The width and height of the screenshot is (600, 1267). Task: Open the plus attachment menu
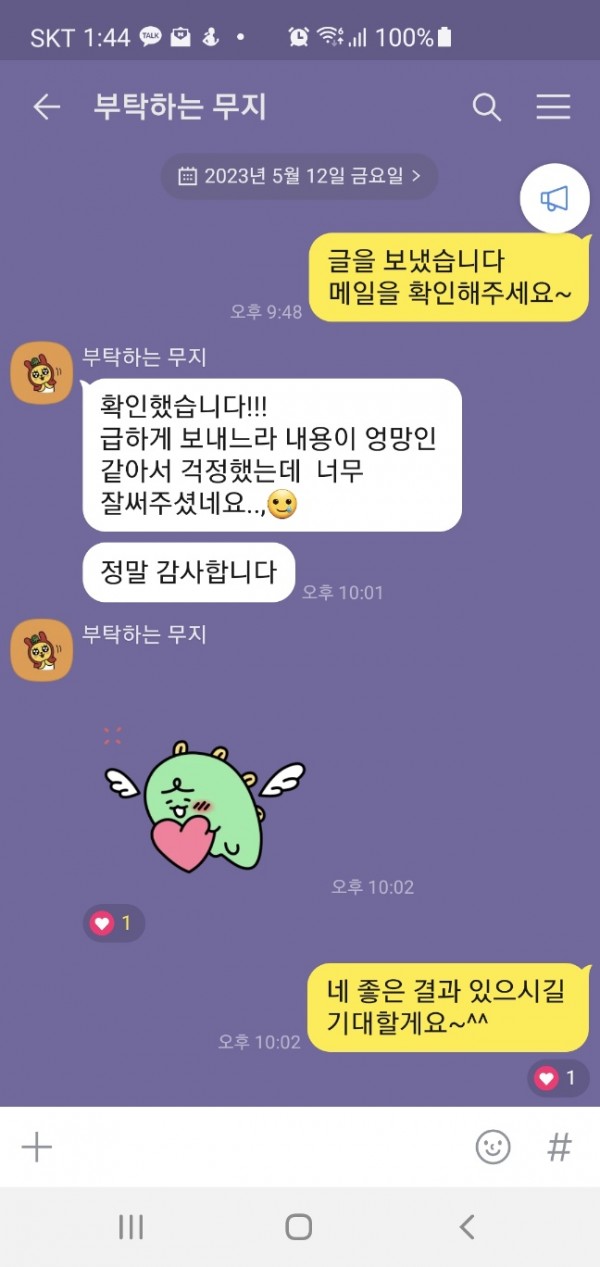point(37,1147)
